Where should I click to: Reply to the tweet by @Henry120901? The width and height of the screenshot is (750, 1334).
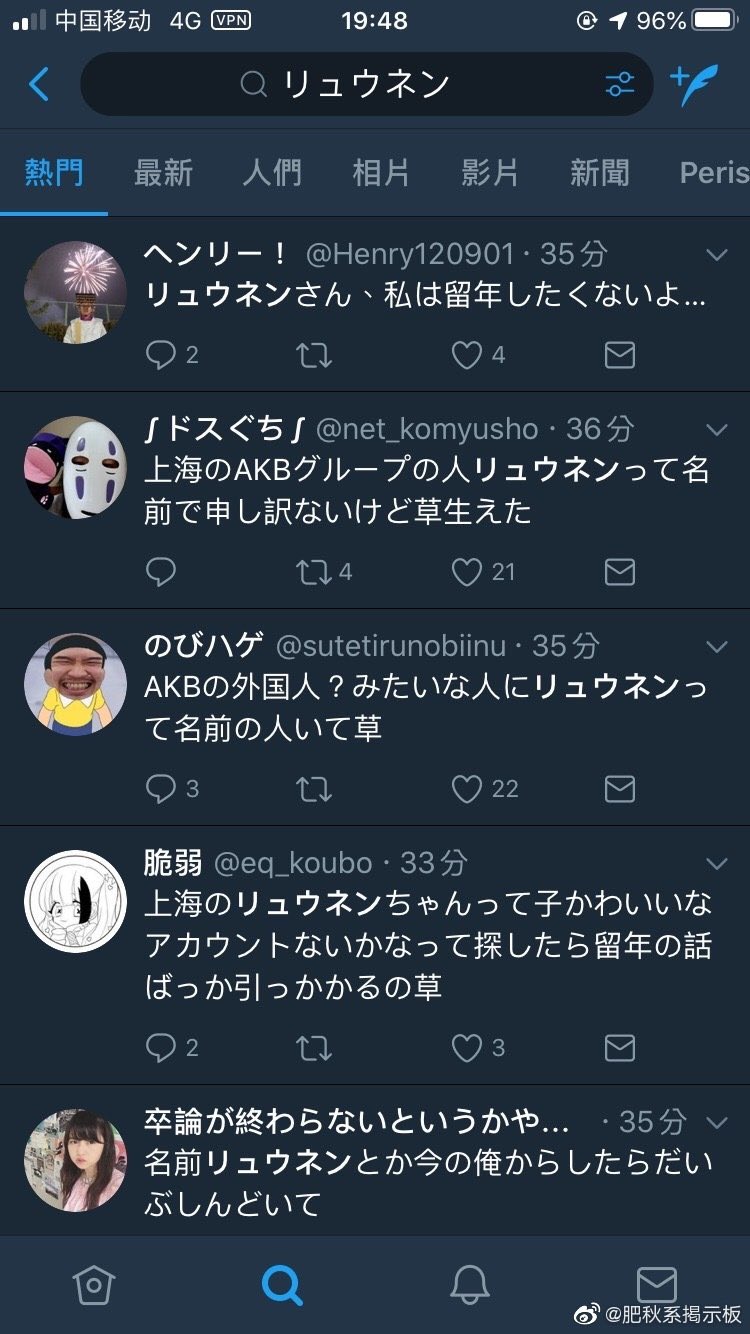pos(161,355)
